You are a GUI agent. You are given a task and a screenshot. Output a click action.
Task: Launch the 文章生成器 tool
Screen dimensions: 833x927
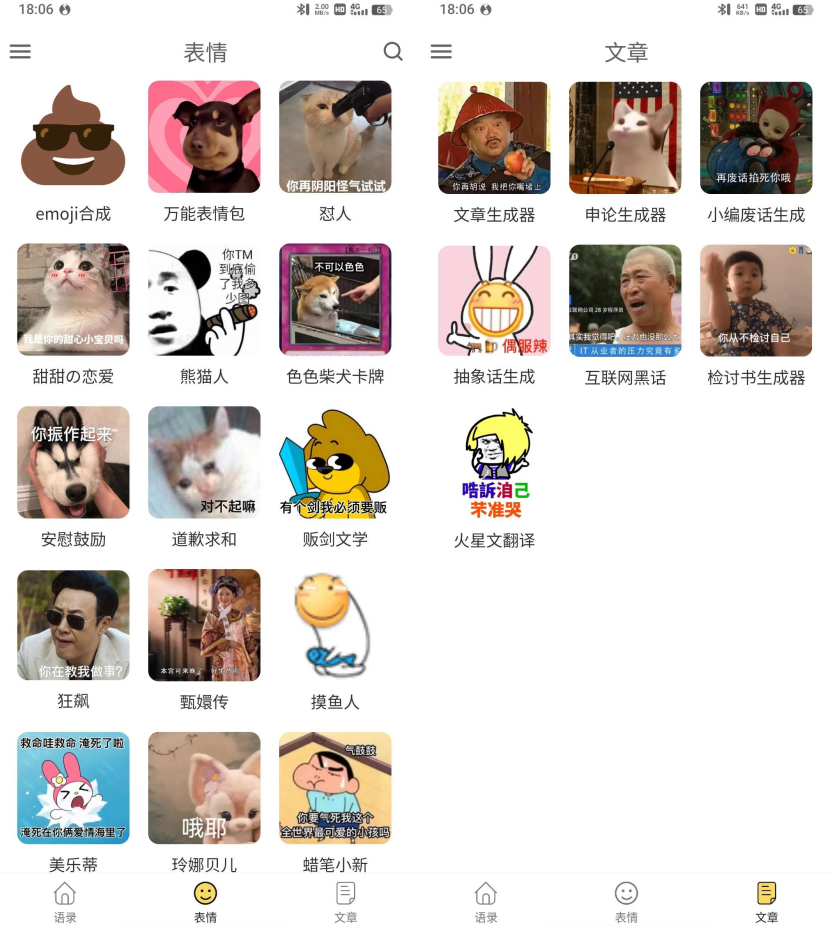pyautogui.click(x=494, y=138)
